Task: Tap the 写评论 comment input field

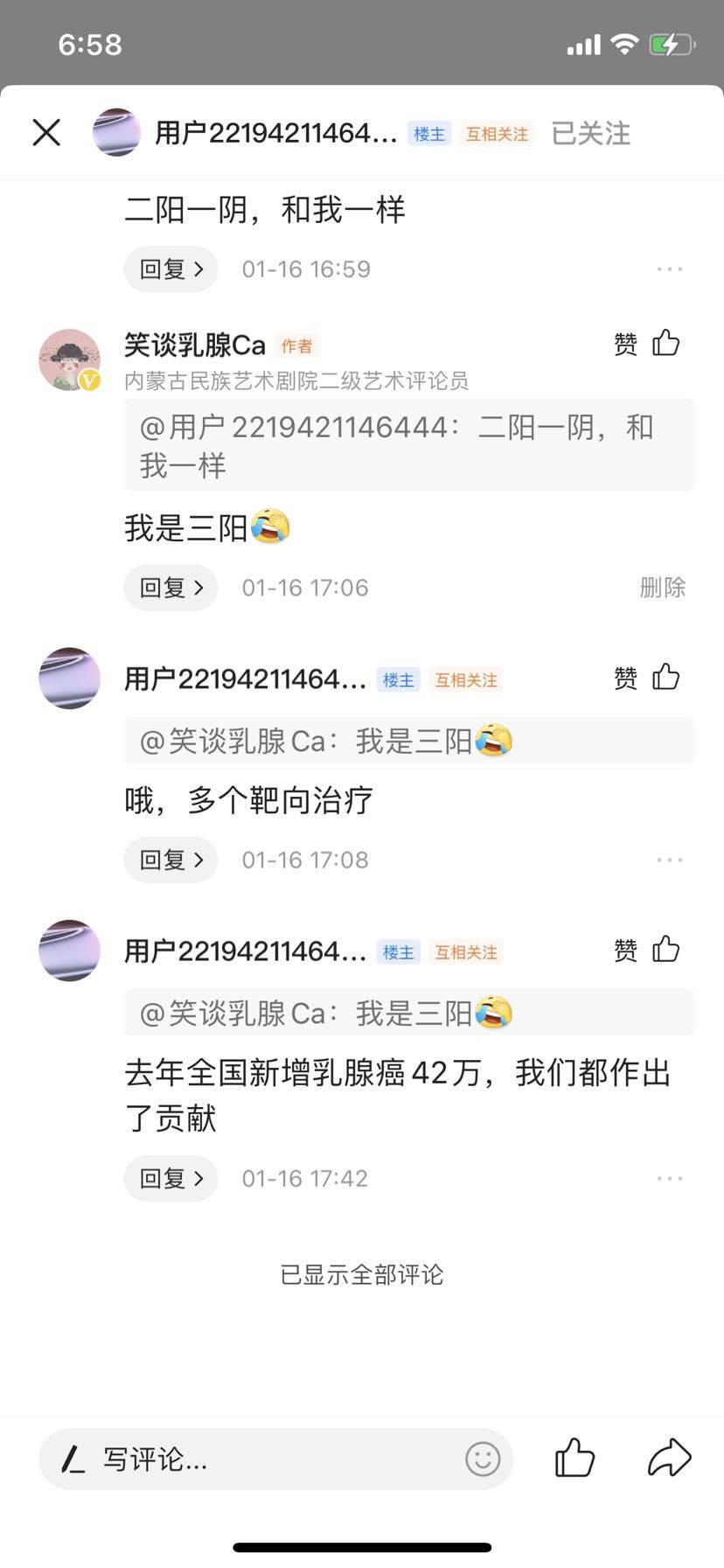Action: click(x=262, y=1459)
